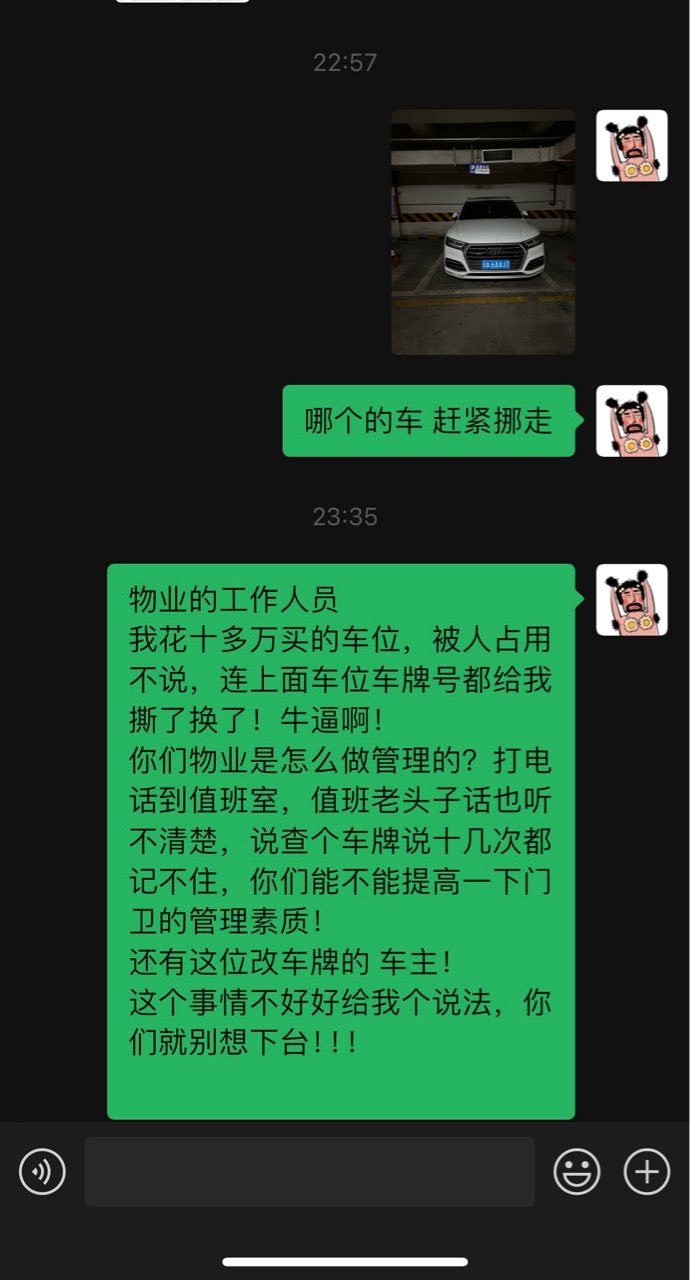Open sender avatar beside the car photo
This screenshot has width=690, height=1280.
(x=632, y=146)
